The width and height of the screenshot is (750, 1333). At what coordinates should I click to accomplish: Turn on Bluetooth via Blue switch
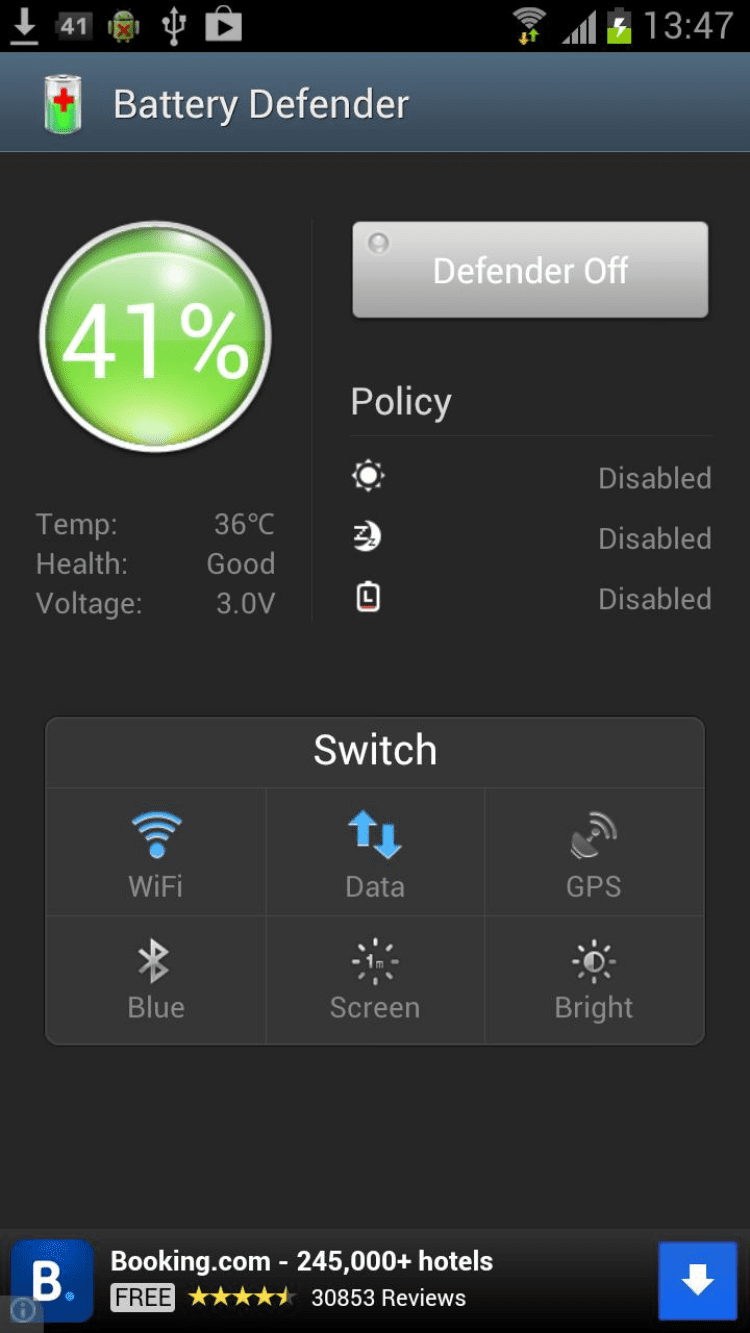(156, 980)
